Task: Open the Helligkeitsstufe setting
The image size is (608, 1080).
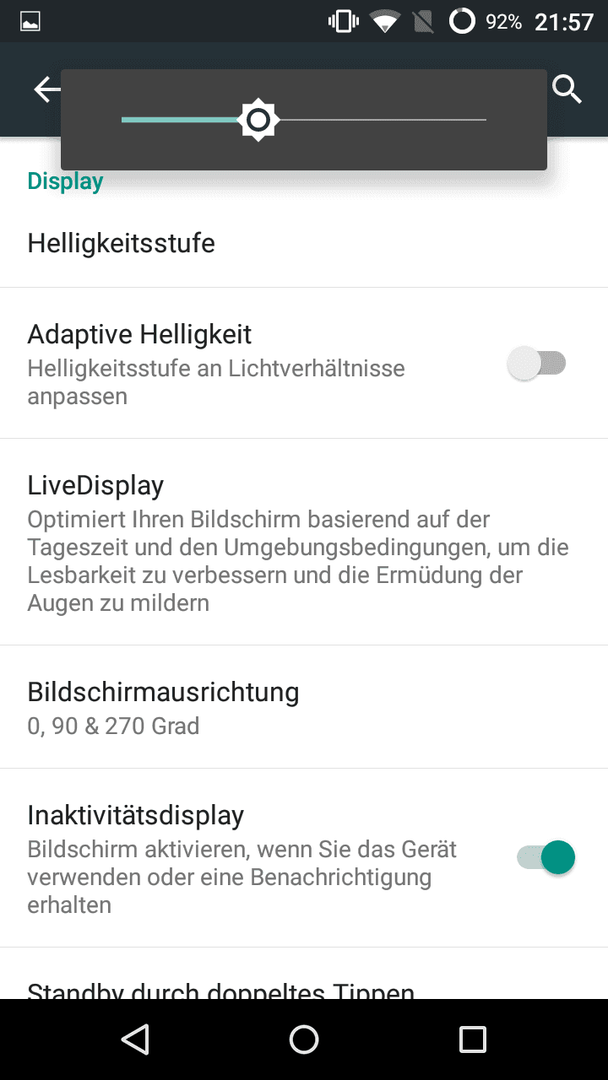Action: point(304,243)
